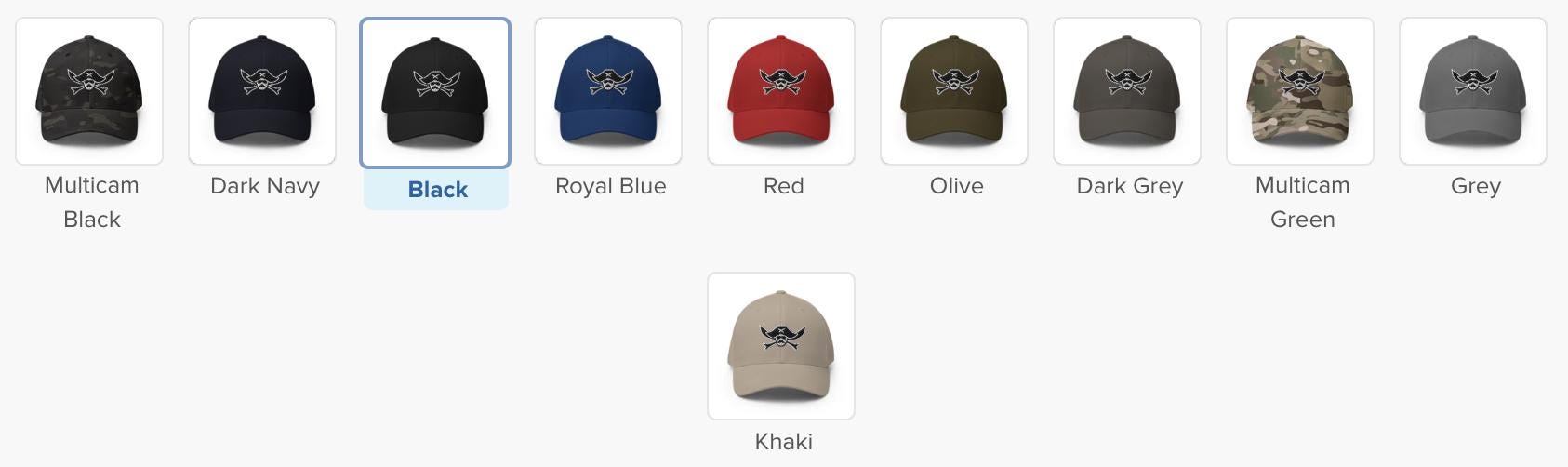Pick the Multicam Green hat
The width and height of the screenshot is (1568, 467).
[1300, 91]
